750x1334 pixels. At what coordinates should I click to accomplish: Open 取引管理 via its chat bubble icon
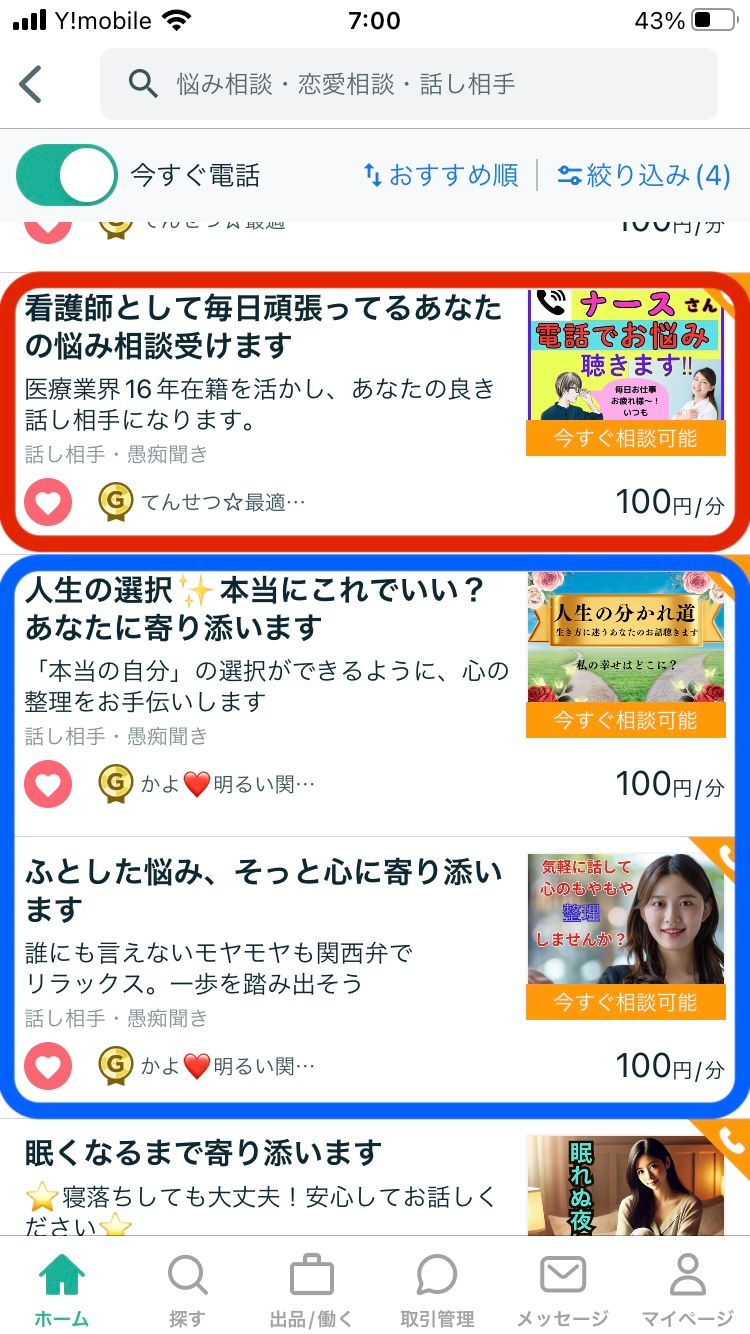(437, 1285)
